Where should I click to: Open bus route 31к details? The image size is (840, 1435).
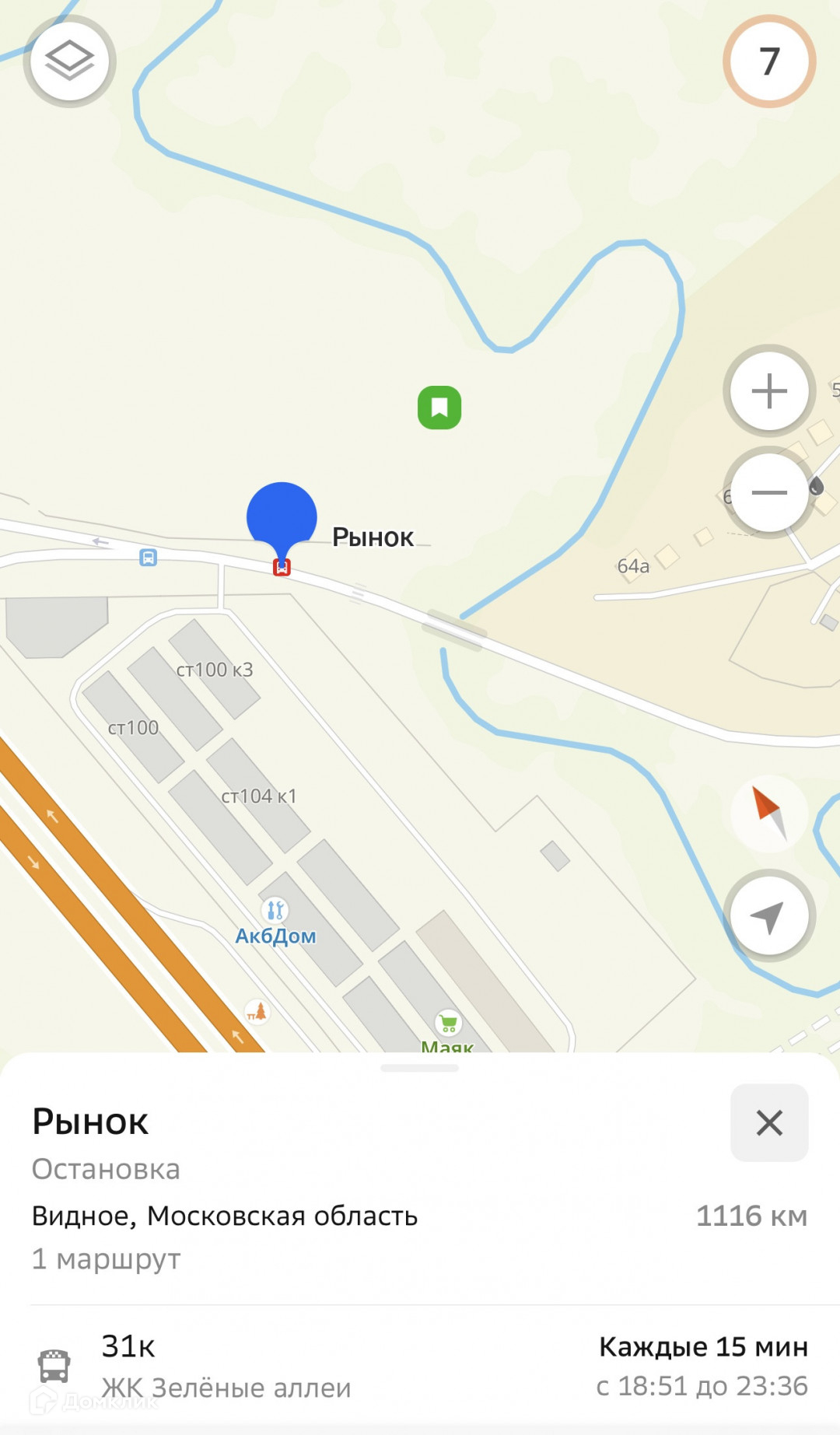click(x=420, y=1367)
